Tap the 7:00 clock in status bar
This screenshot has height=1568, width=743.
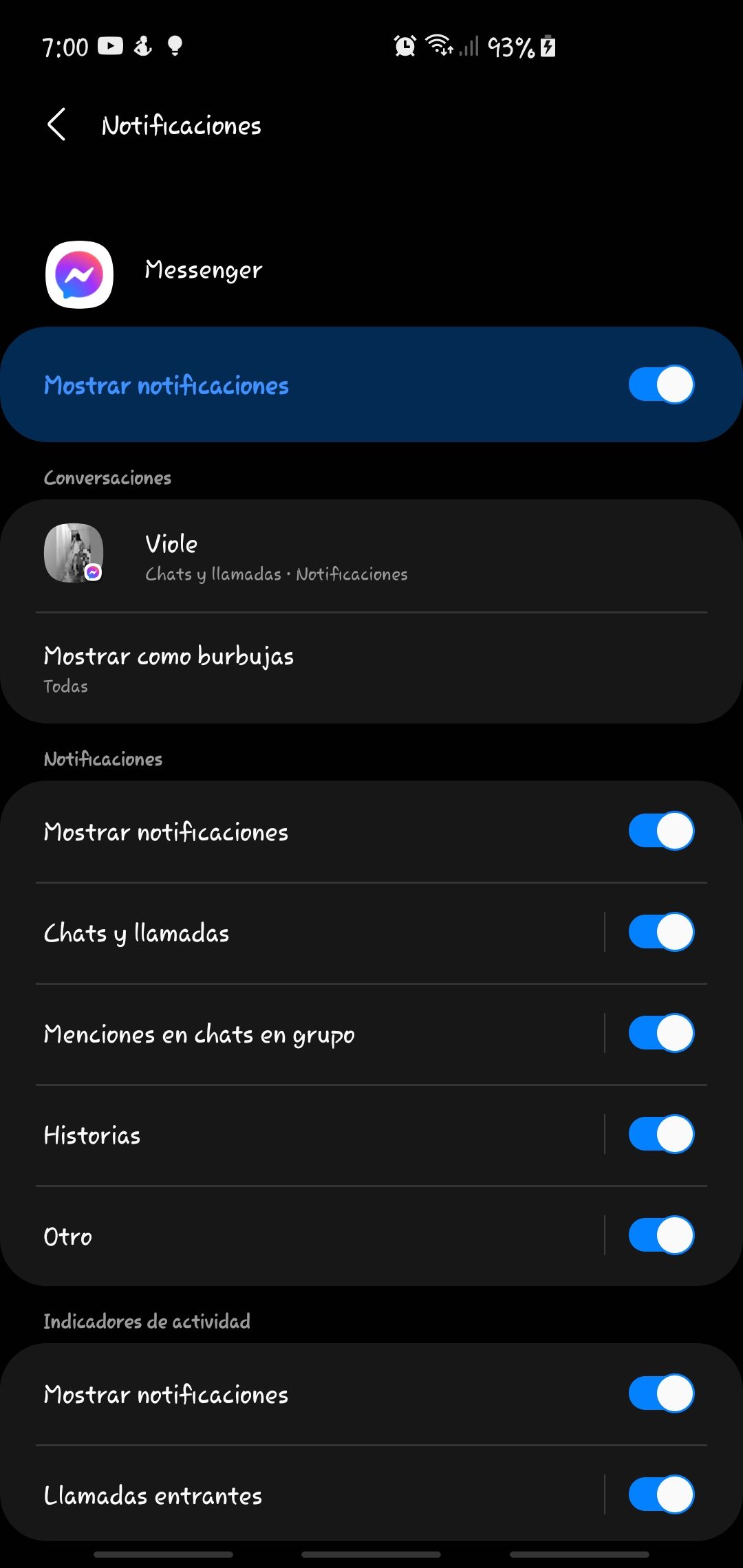pyautogui.click(x=65, y=46)
